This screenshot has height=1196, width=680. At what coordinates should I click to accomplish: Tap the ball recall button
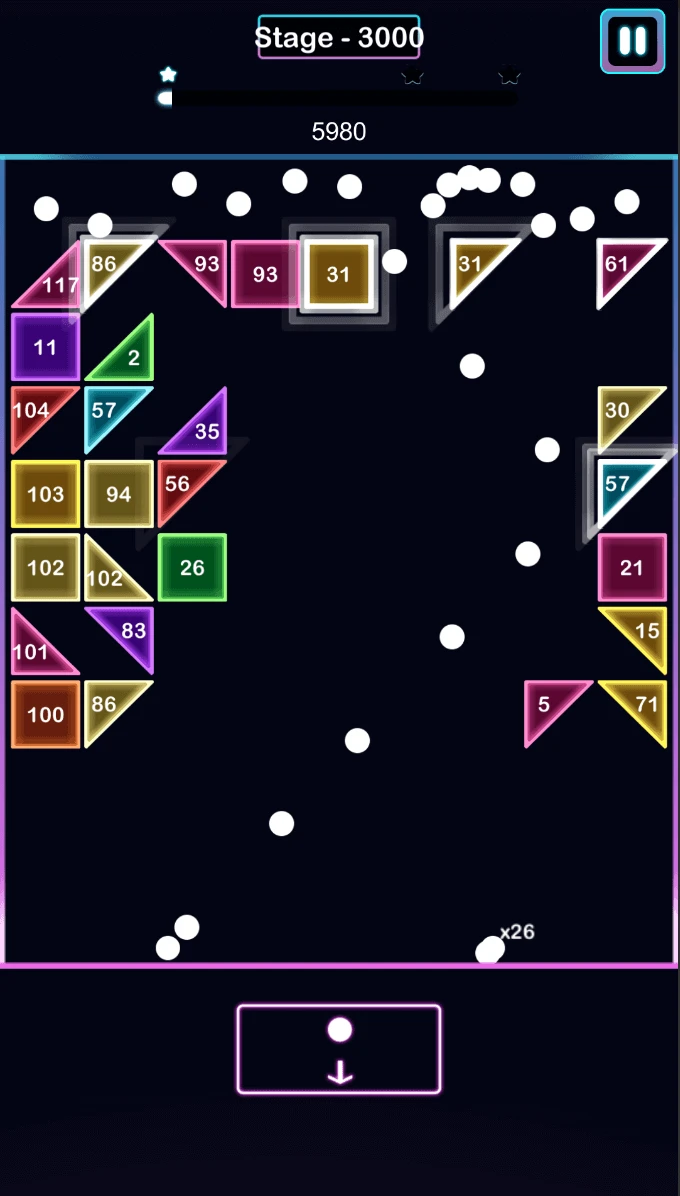(x=339, y=1049)
